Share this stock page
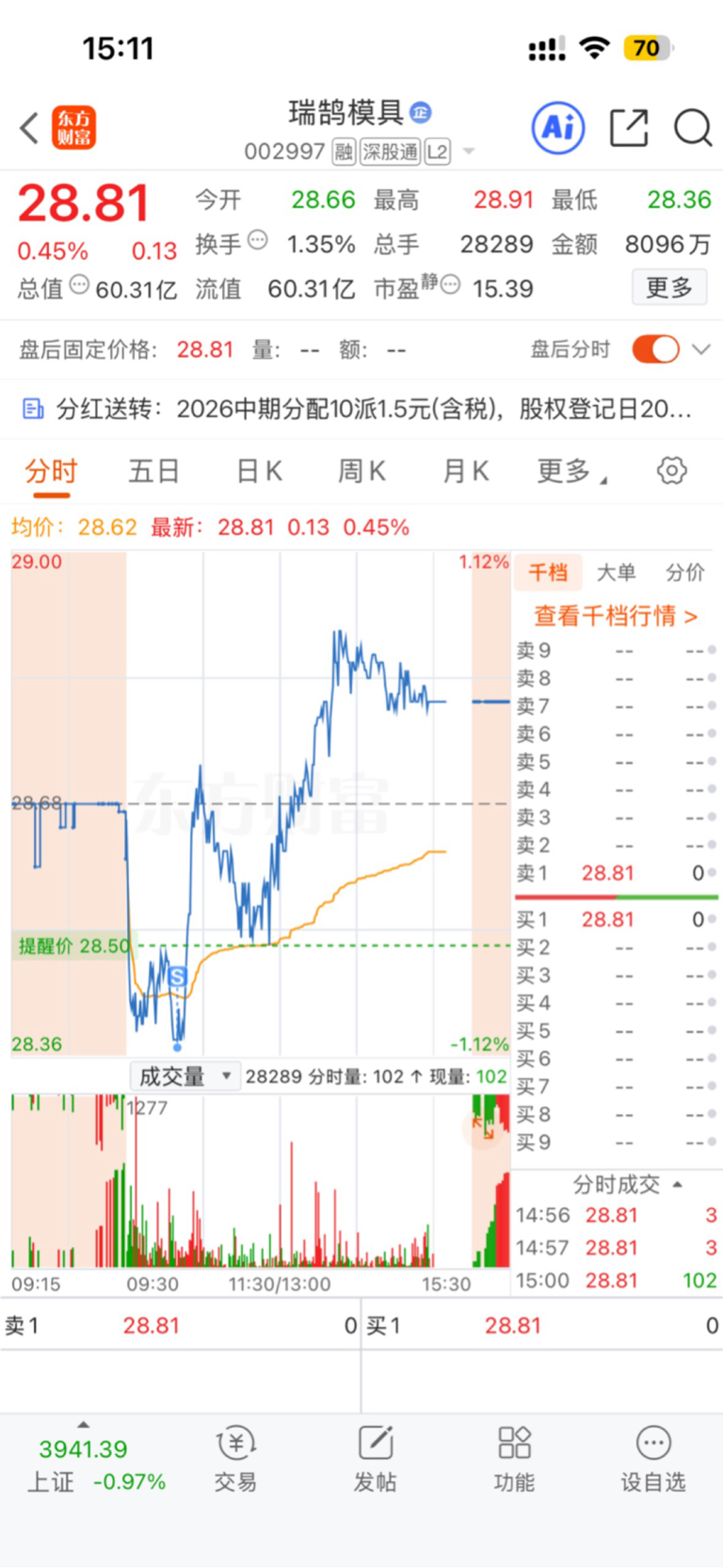This screenshot has width=723, height=1568. click(x=629, y=127)
